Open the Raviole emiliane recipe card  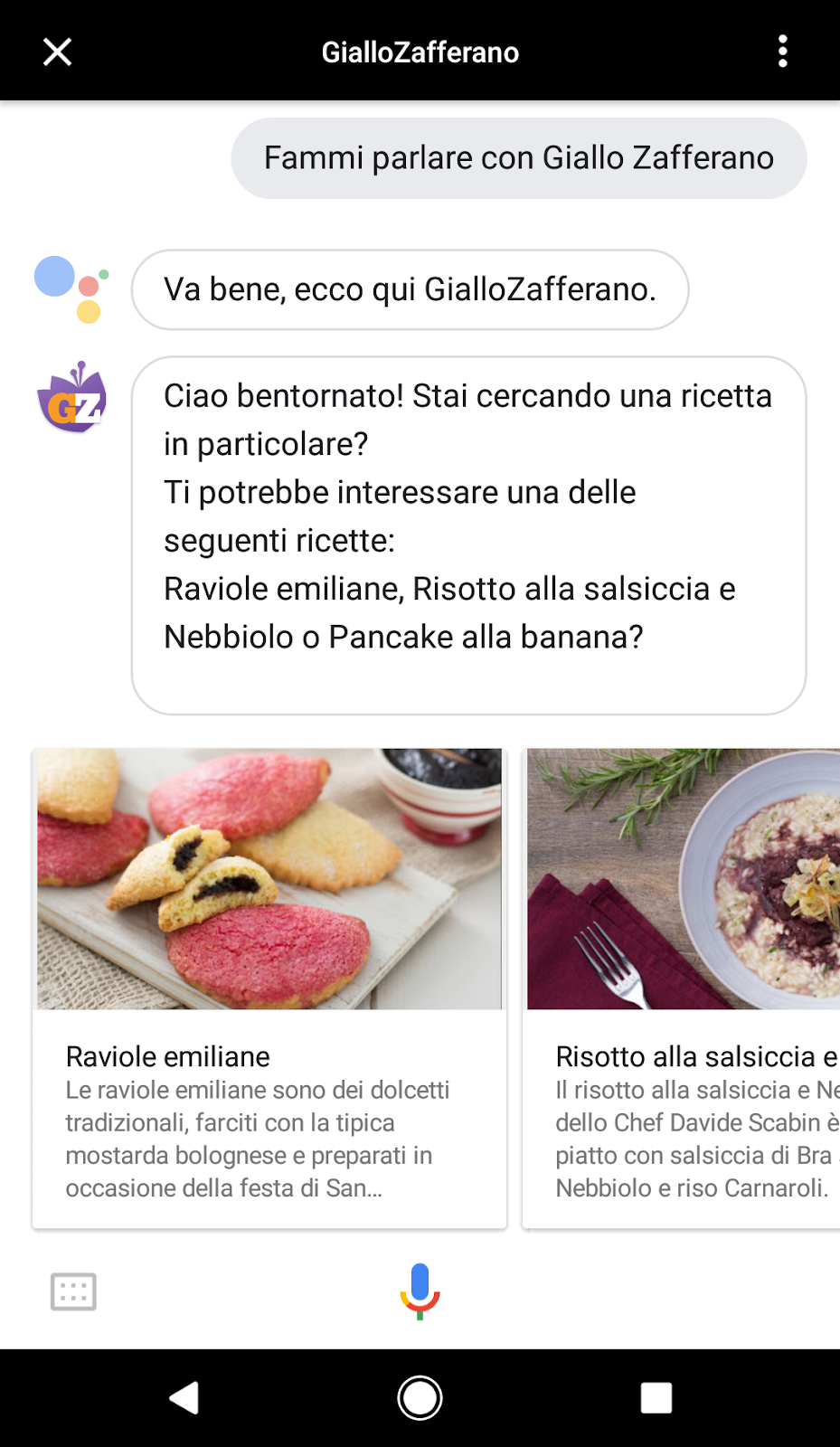pos(269,988)
